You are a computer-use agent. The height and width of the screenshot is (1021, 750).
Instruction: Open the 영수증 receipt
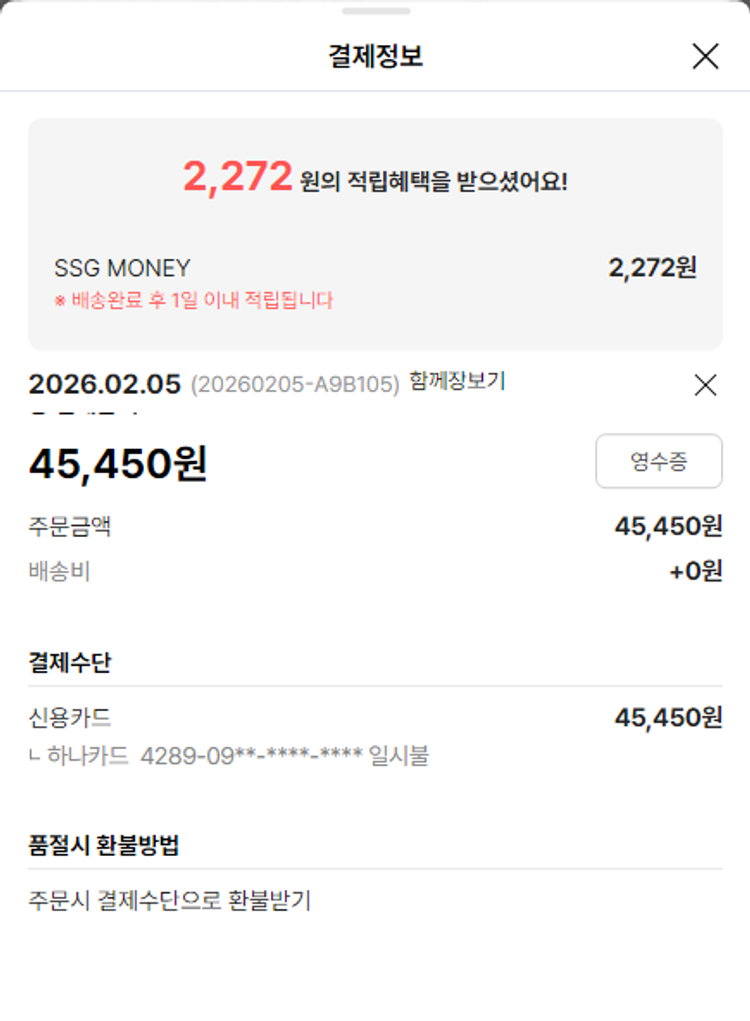pos(658,461)
